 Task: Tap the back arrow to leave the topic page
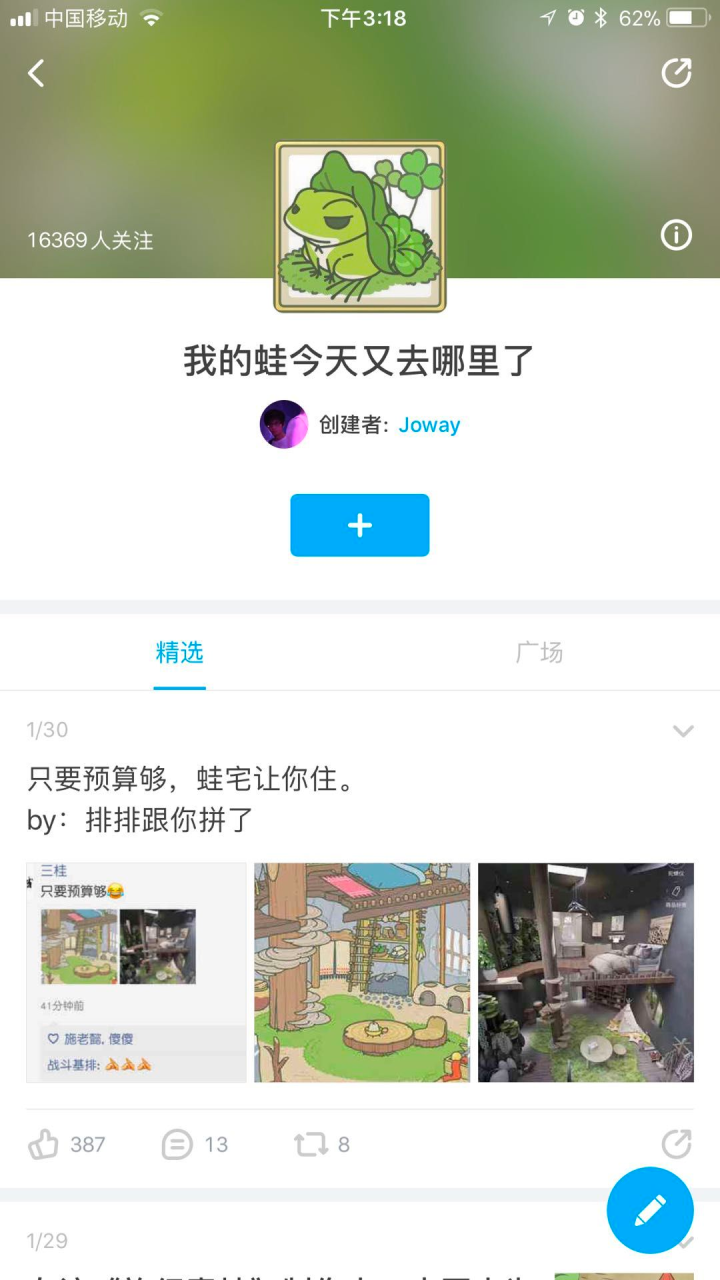[36, 73]
